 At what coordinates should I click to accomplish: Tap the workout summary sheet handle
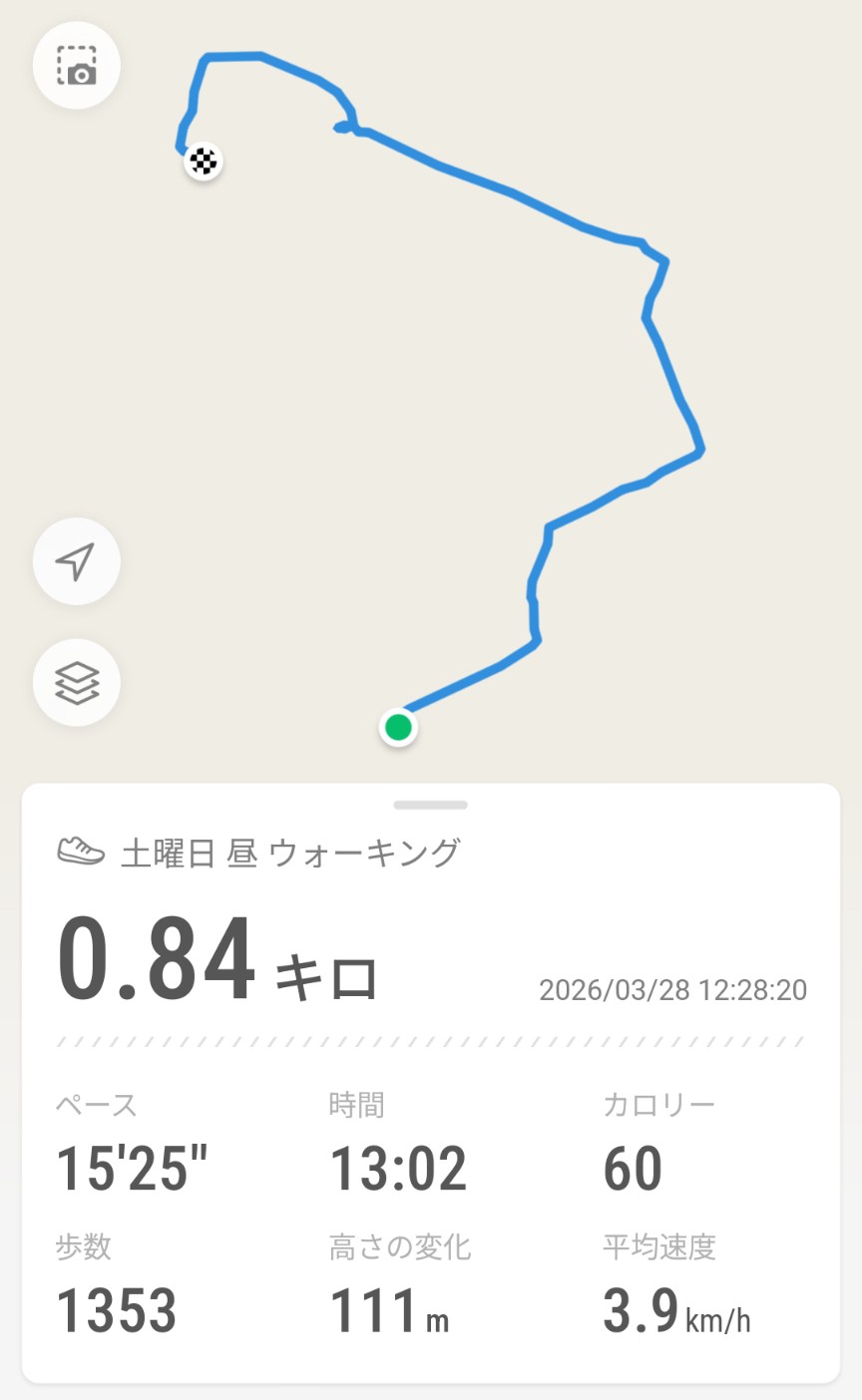(430, 805)
